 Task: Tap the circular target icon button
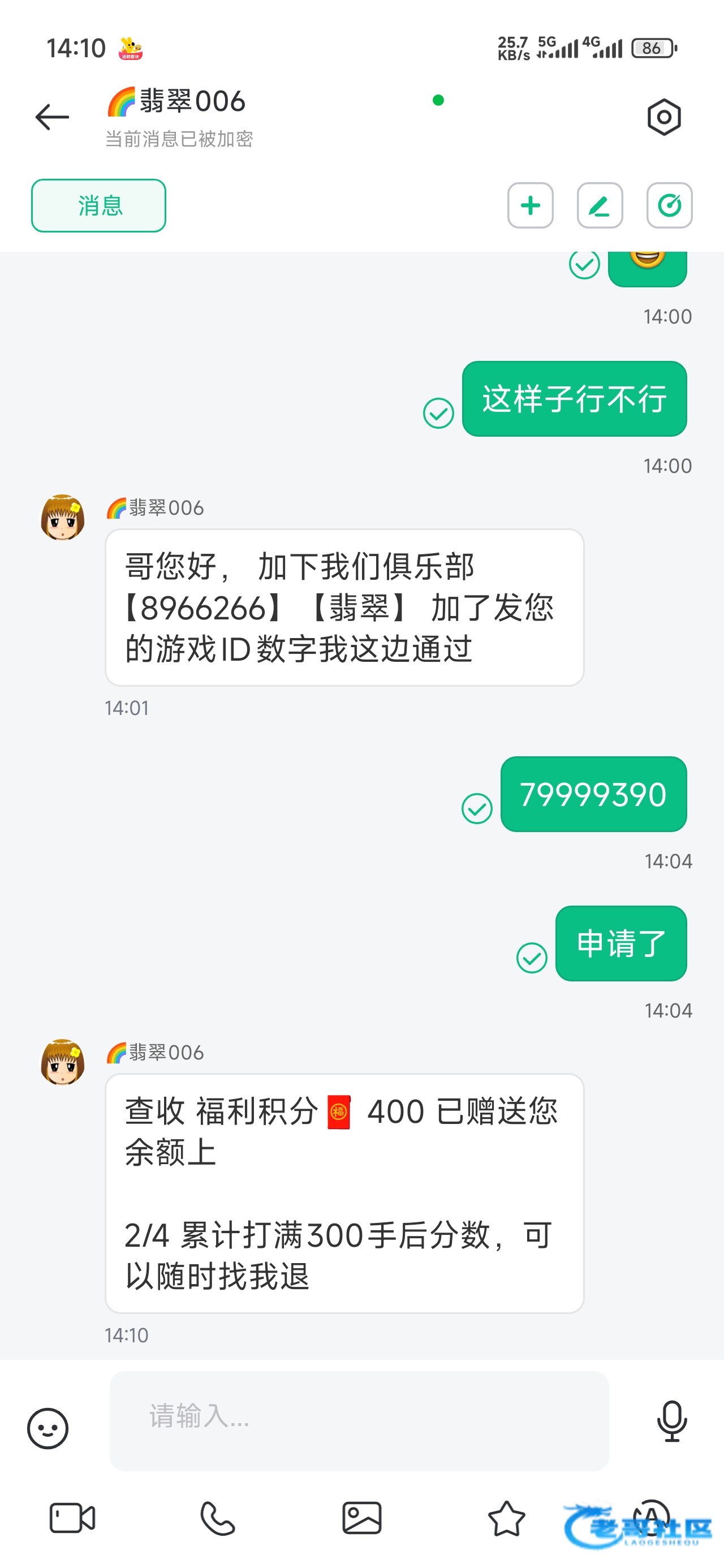pos(669,206)
